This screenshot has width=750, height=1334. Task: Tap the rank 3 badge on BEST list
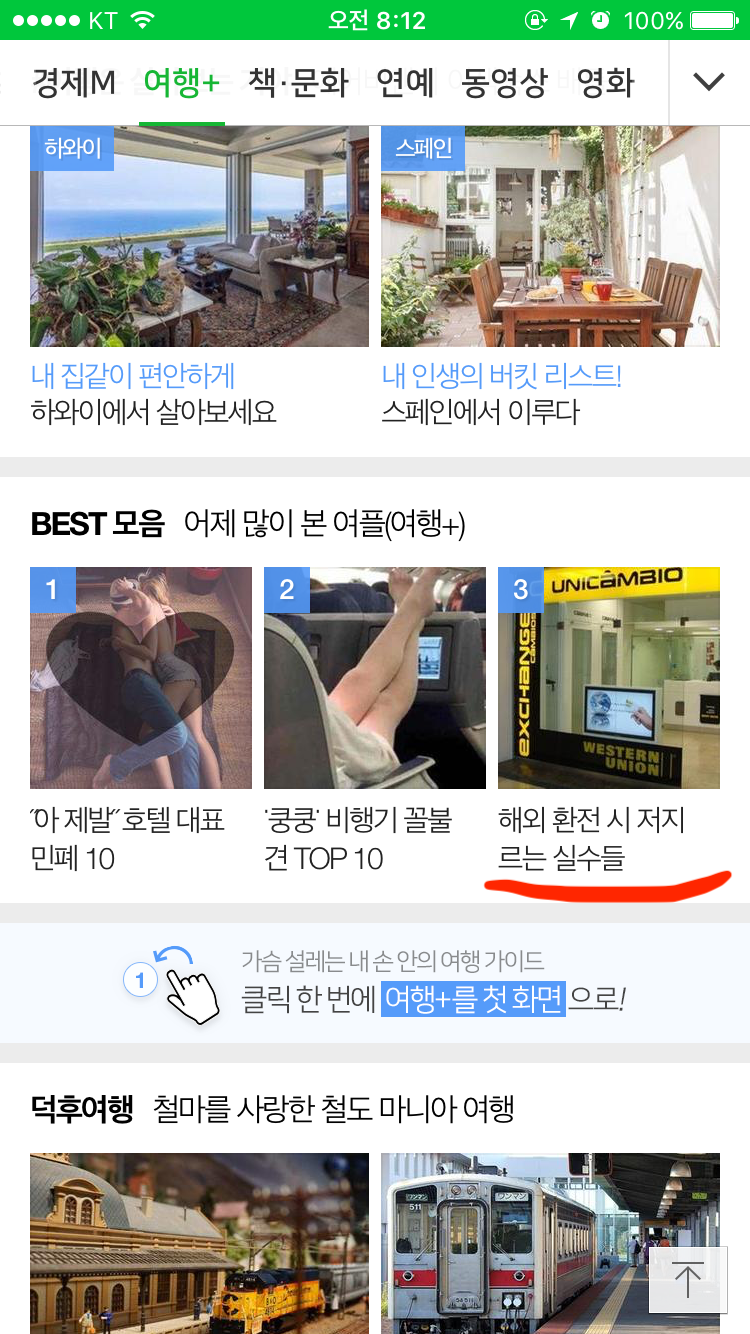coord(519,590)
